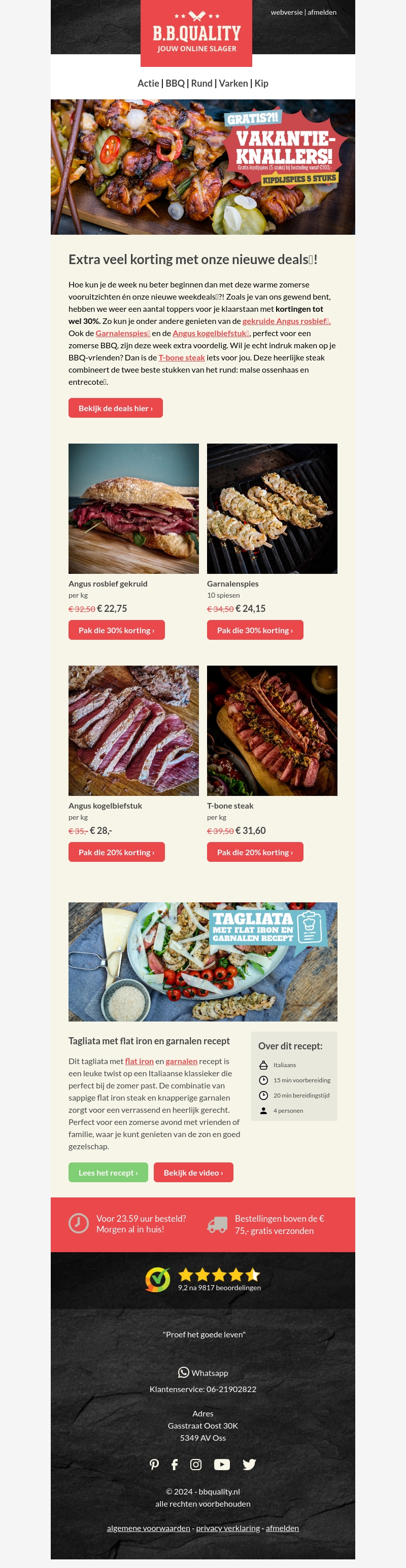Open the YouTube channel icon
This screenshot has width=406, height=1568.
click(222, 1464)
